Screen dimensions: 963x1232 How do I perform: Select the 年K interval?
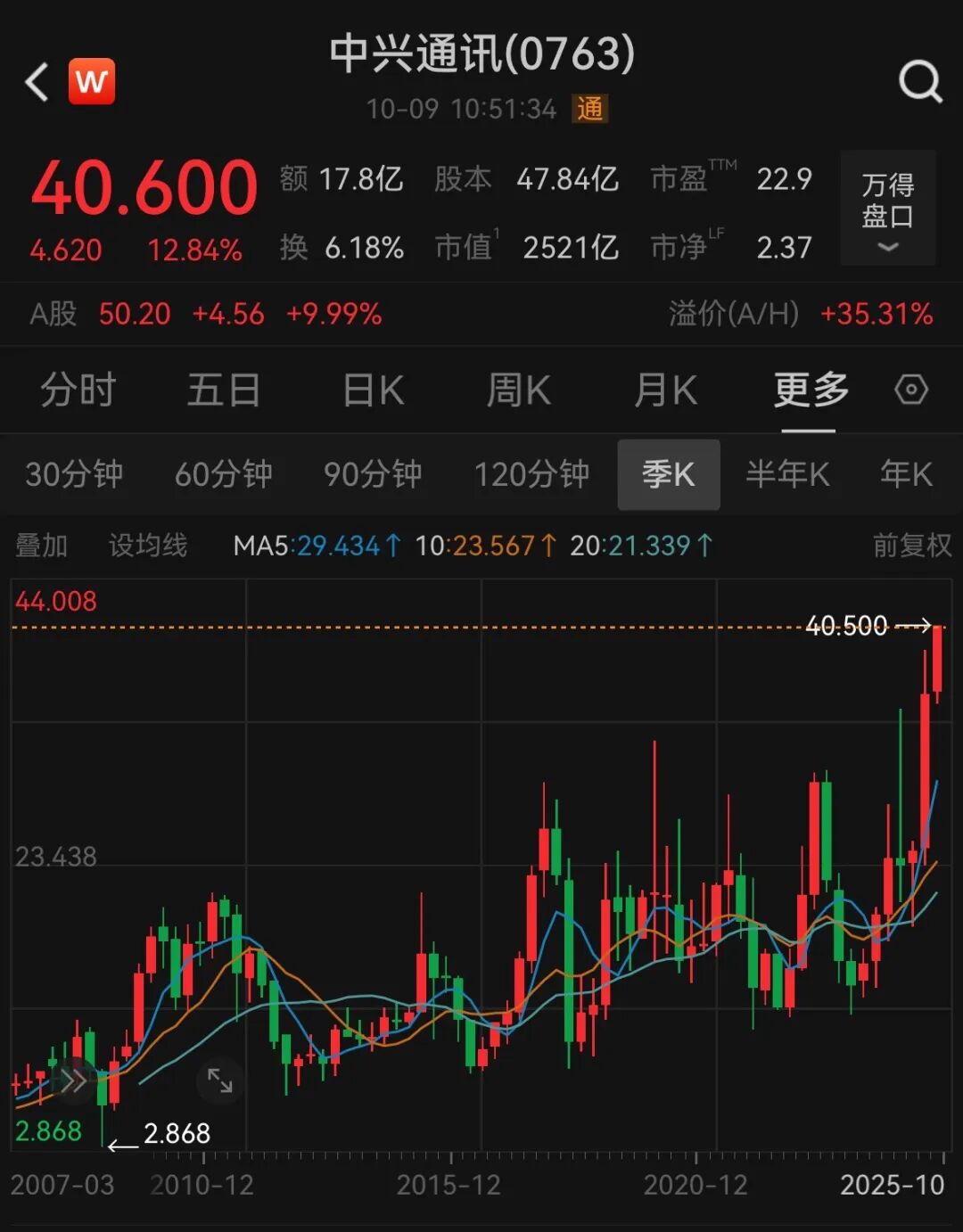[x=906, y=474]
